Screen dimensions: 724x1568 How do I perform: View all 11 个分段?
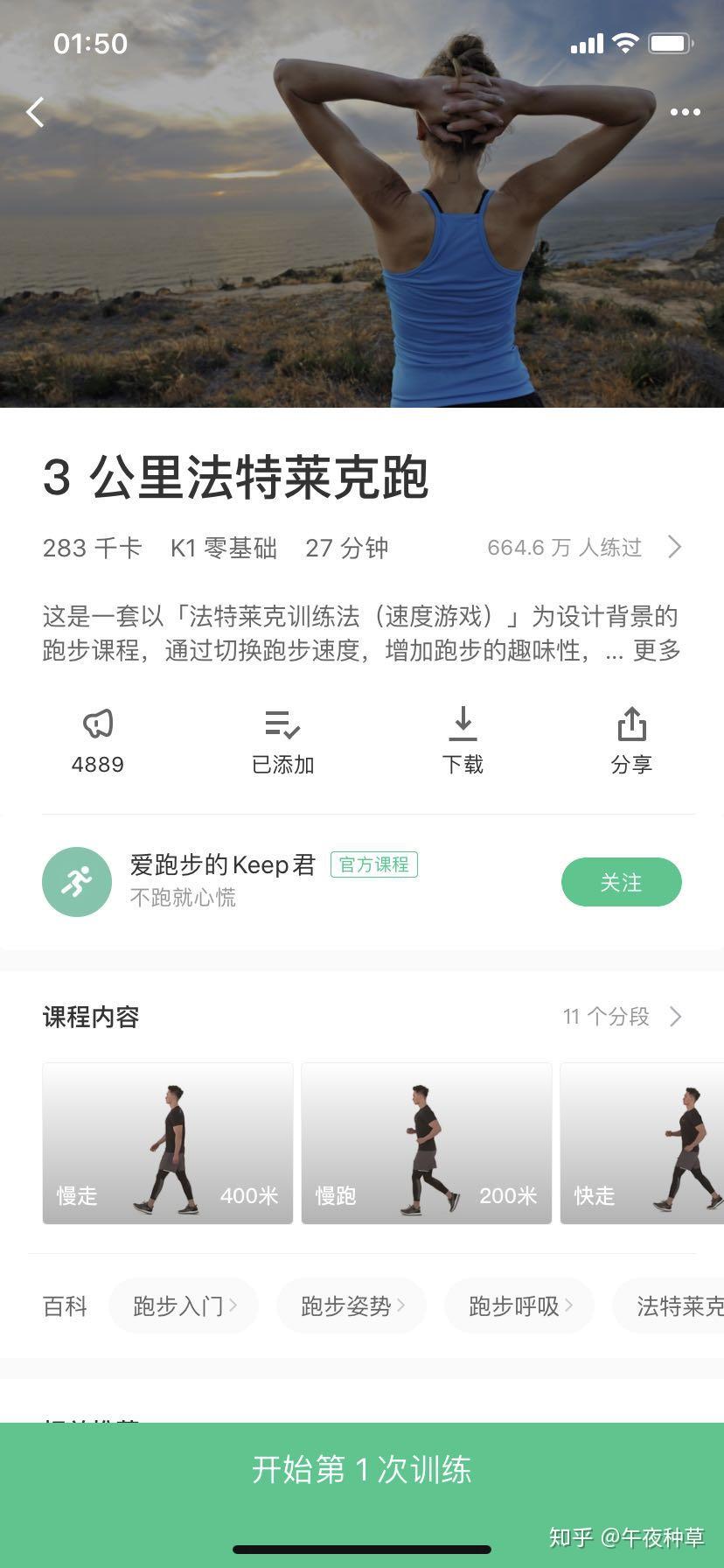(x=622, y=1017)
